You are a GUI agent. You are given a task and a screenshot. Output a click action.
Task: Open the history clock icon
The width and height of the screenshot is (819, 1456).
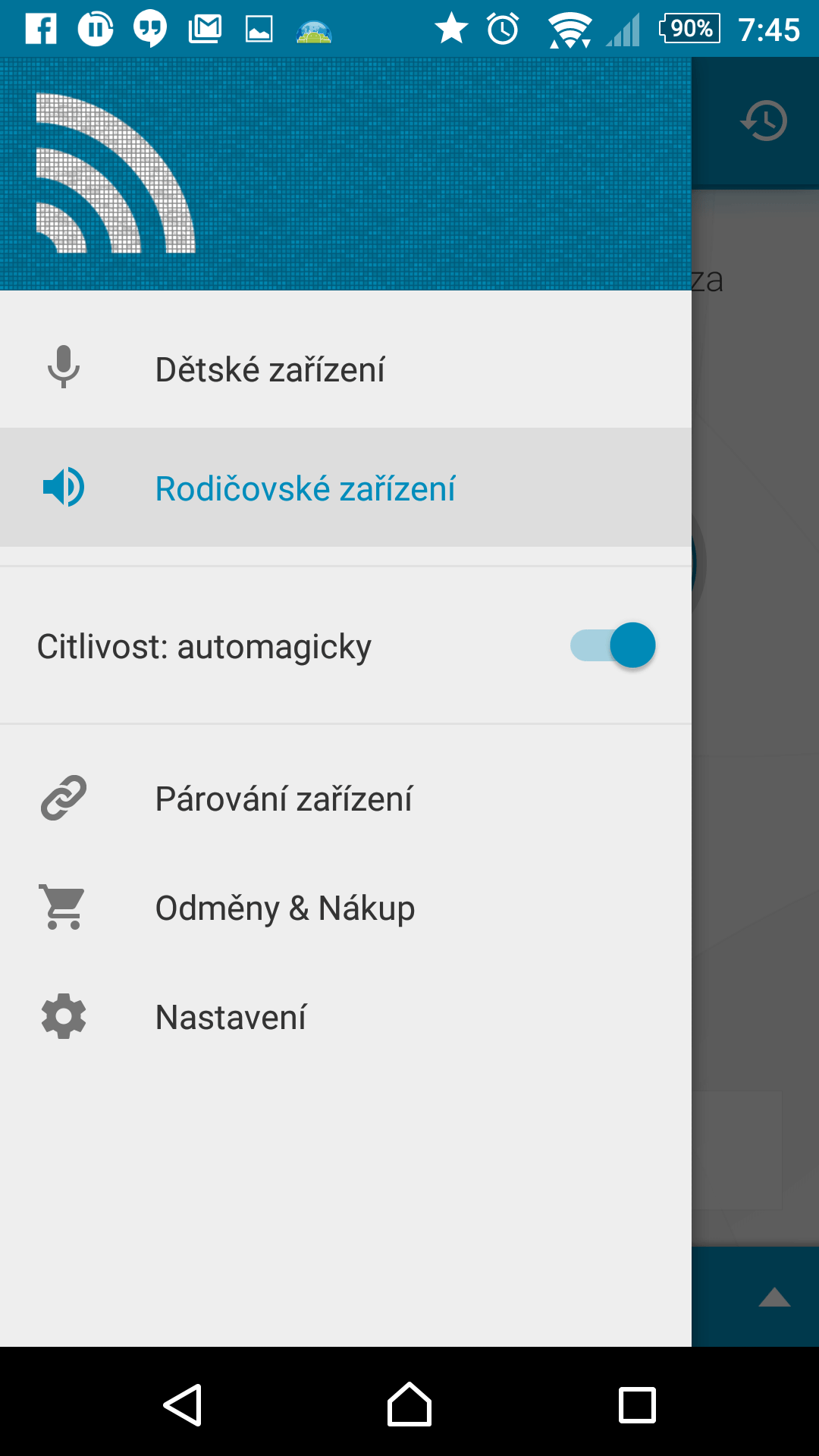point(764,121)
